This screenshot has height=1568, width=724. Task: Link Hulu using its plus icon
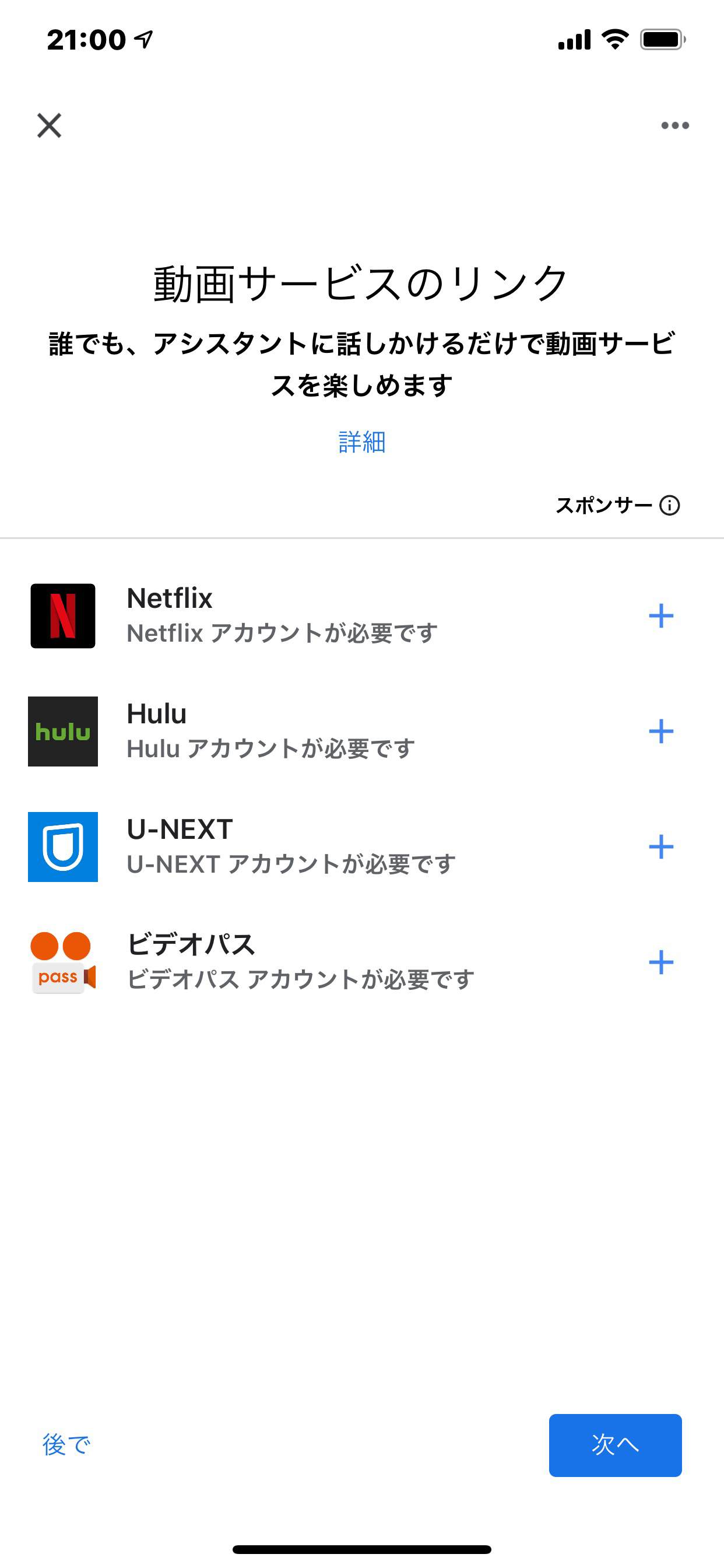tap(660, 731)
